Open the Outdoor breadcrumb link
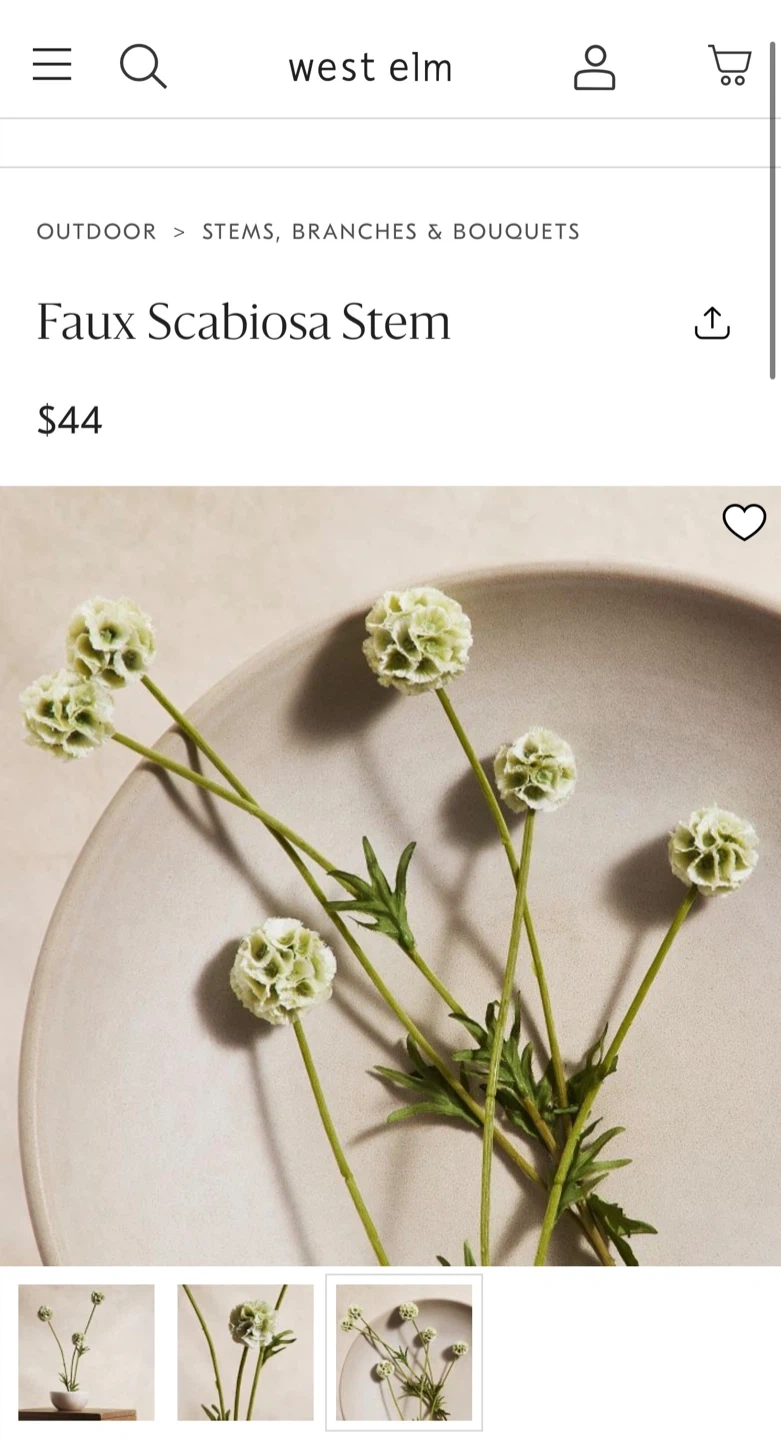 pos(97,232)
